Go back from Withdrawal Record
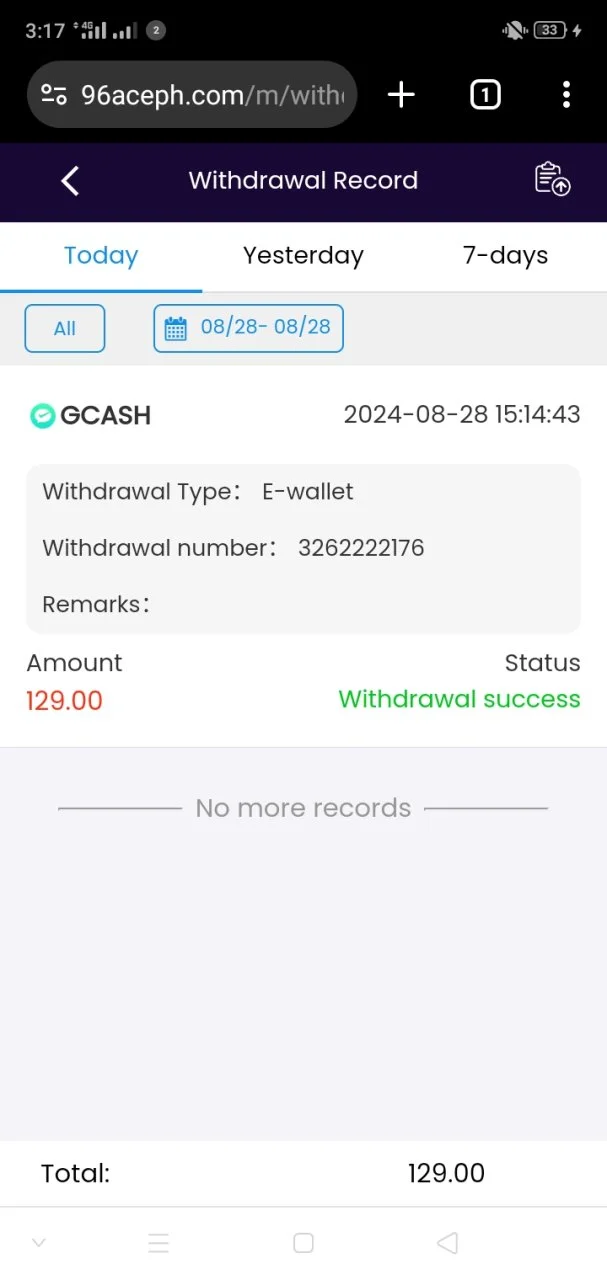Screen dimensions: 607x1280 [70, 181]
